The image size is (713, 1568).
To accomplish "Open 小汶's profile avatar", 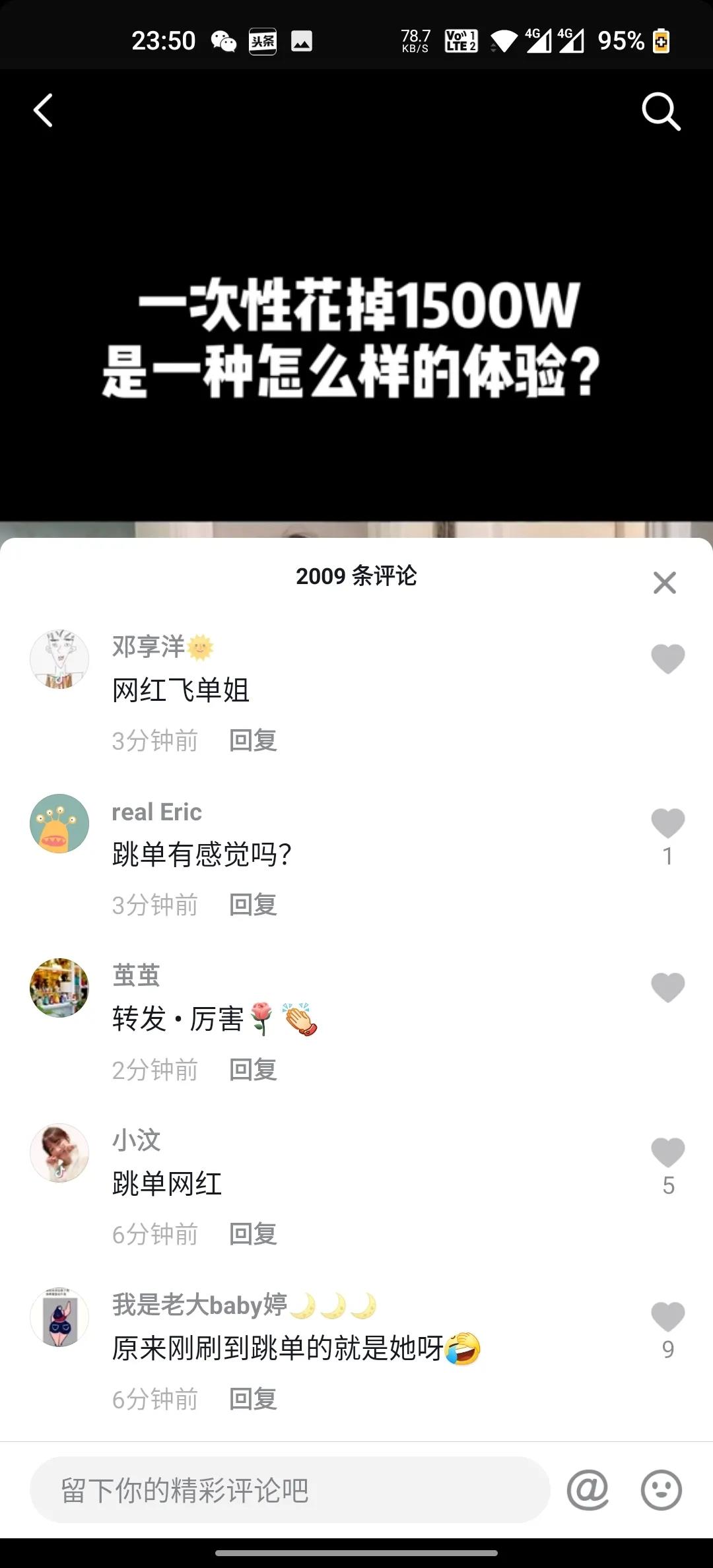I will [x=59, y=1152].
